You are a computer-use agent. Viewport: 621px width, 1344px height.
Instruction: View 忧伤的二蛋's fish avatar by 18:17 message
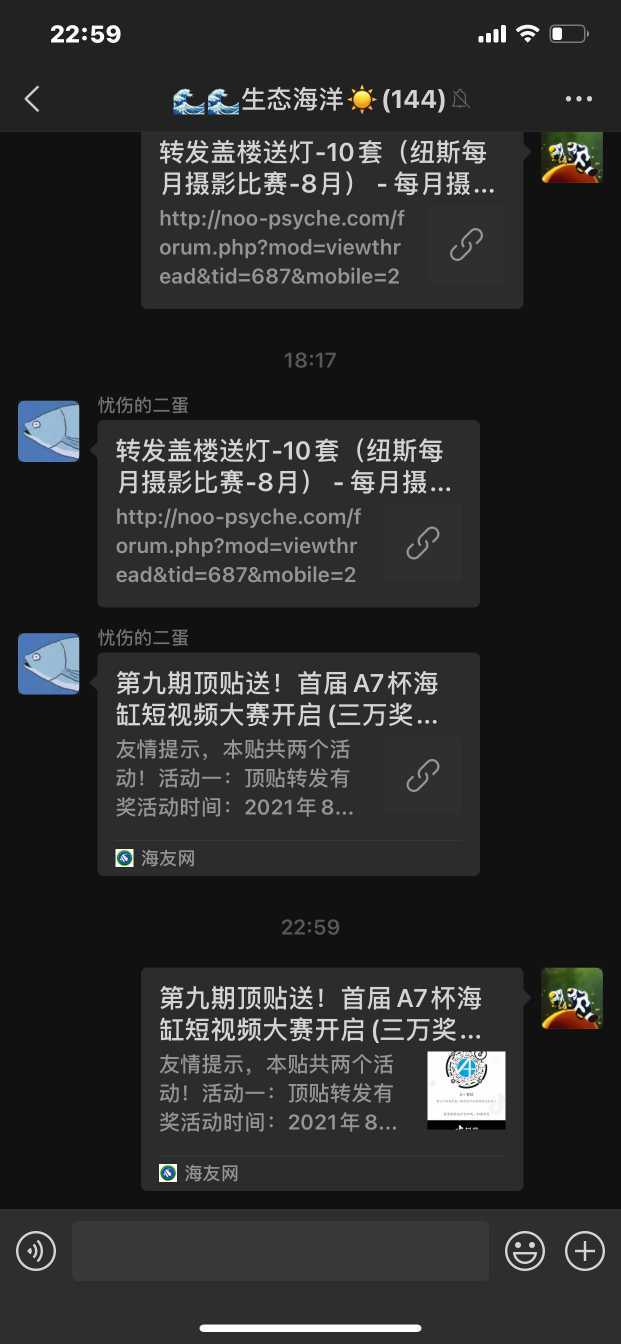(x=48, y=431)
